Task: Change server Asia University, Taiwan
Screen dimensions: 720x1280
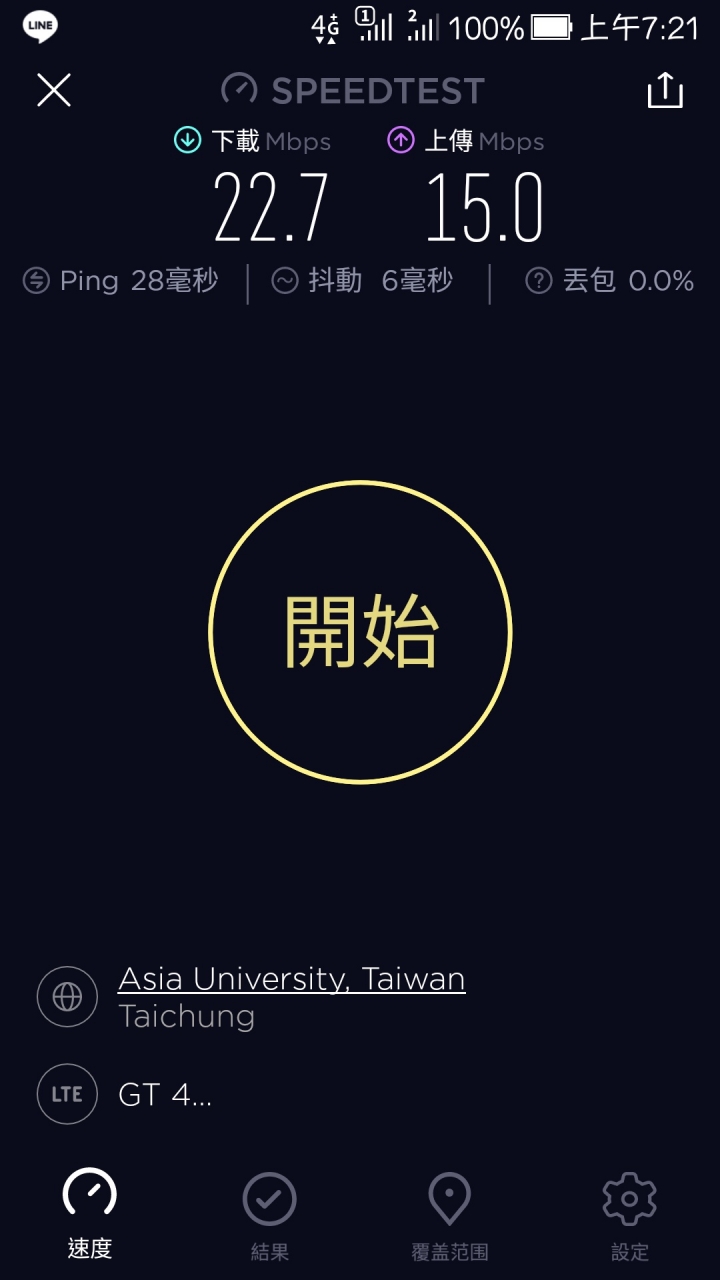Action: (x=292, y=978)
